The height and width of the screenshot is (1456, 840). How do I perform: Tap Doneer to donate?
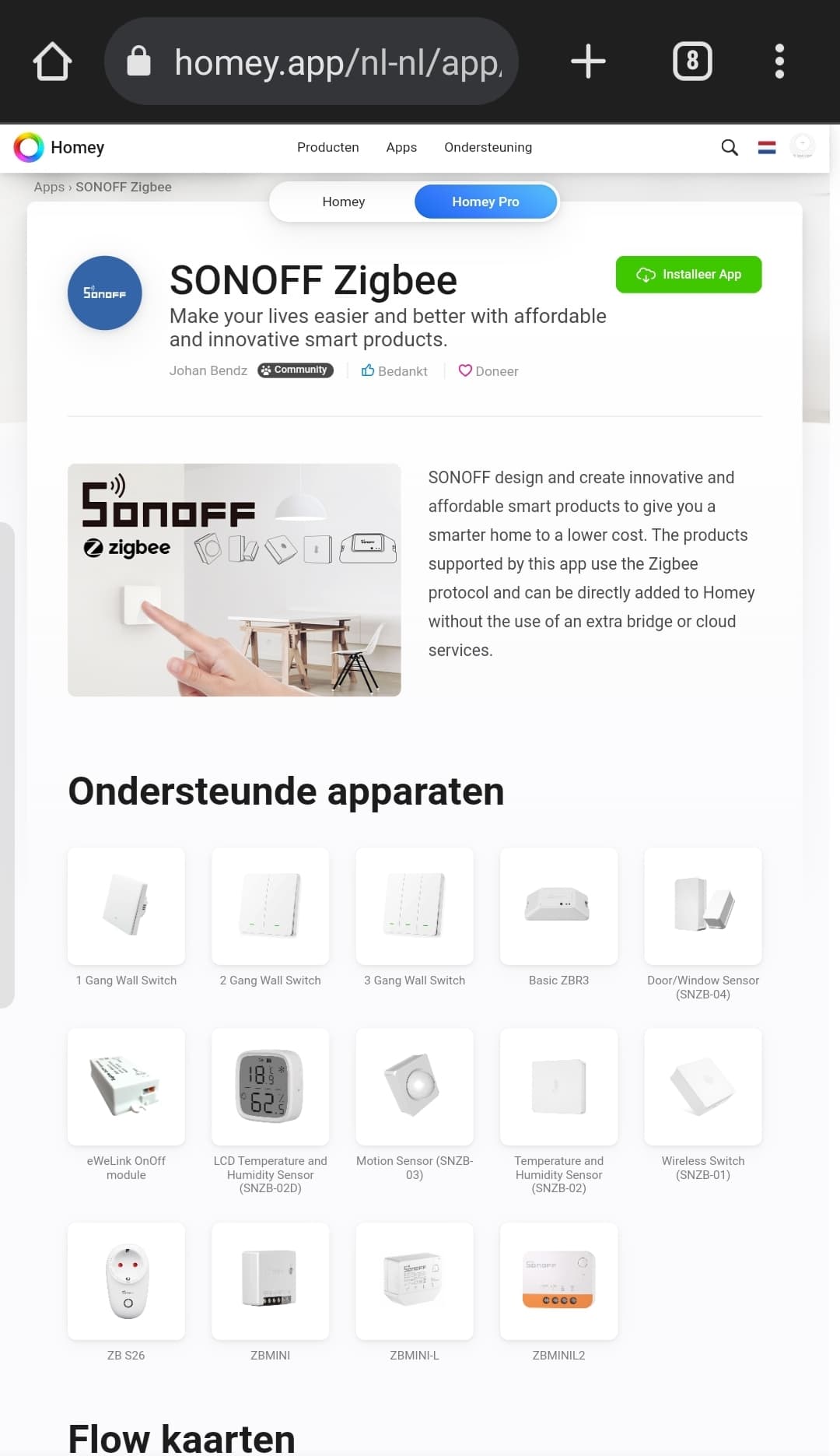[488, 371]
